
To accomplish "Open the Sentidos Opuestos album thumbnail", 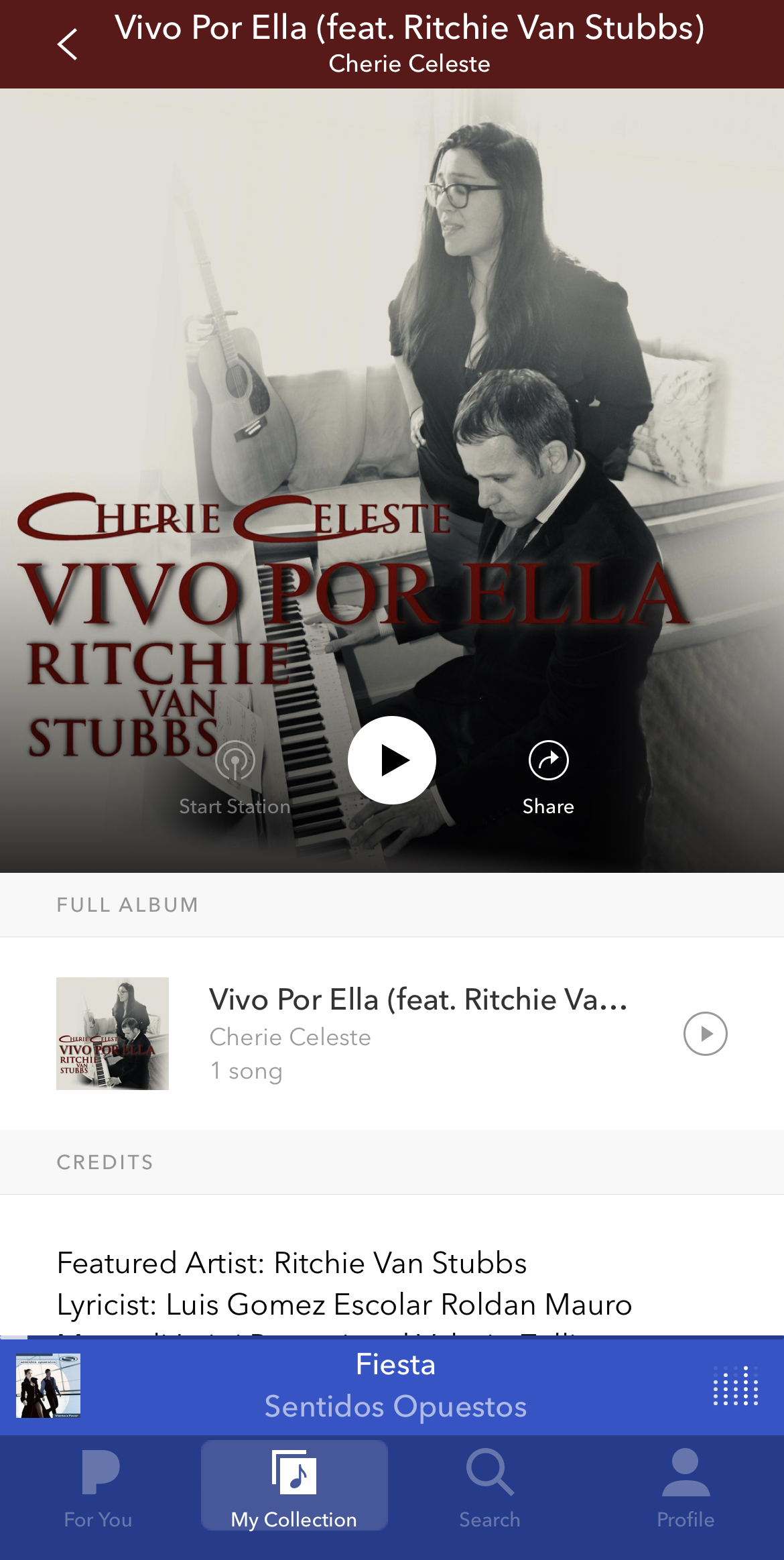I will [x=48, y=1385].
